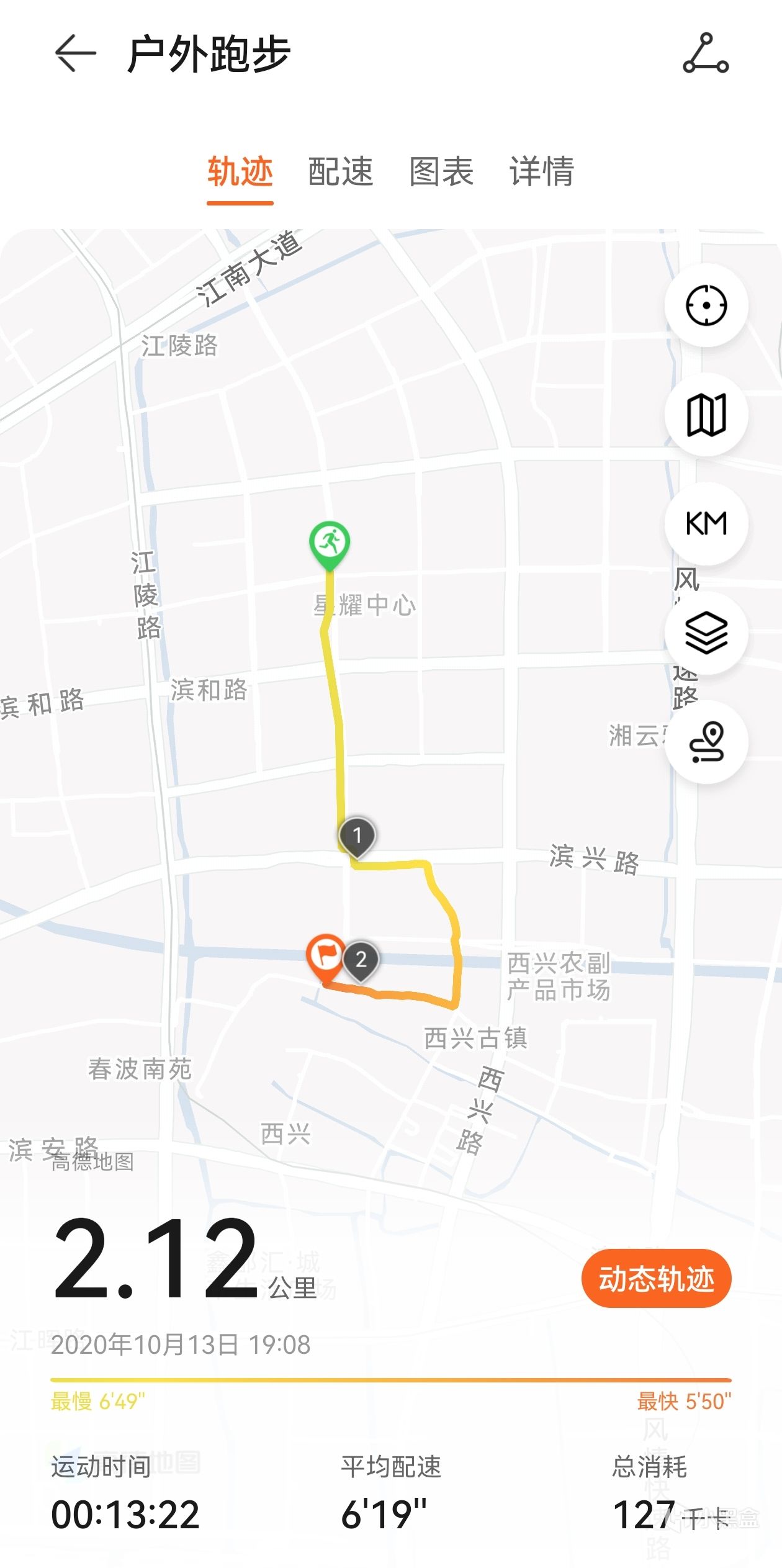782x1568 pixels.
Task: Play the 动态轨迹 animation
Action: (656, 1279)
